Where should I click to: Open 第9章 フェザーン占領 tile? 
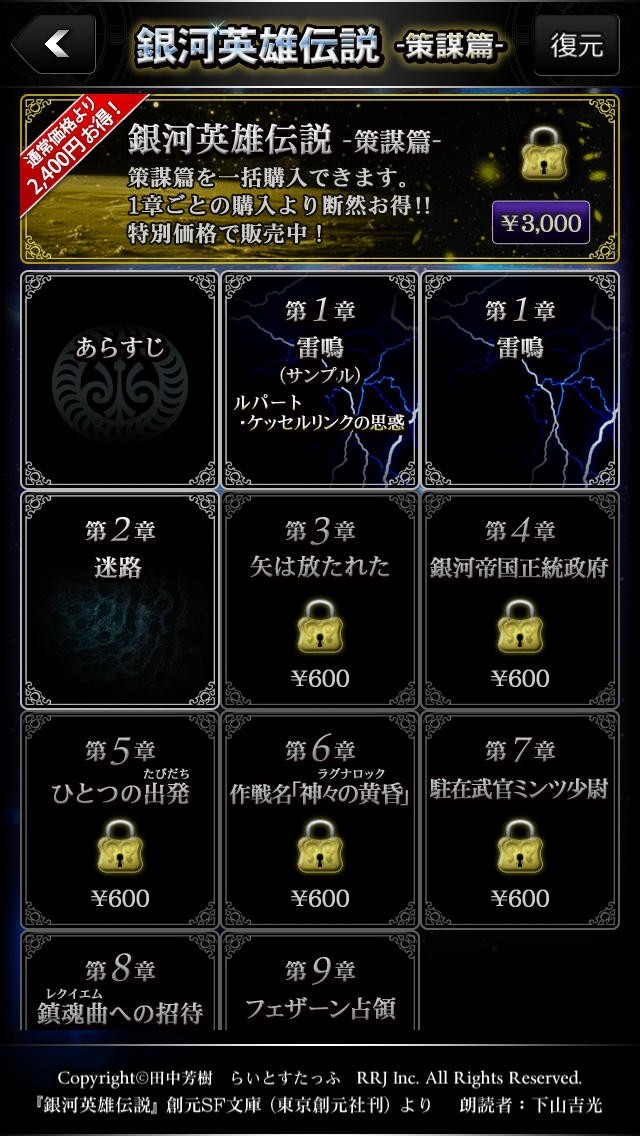[x=320, y=984]
